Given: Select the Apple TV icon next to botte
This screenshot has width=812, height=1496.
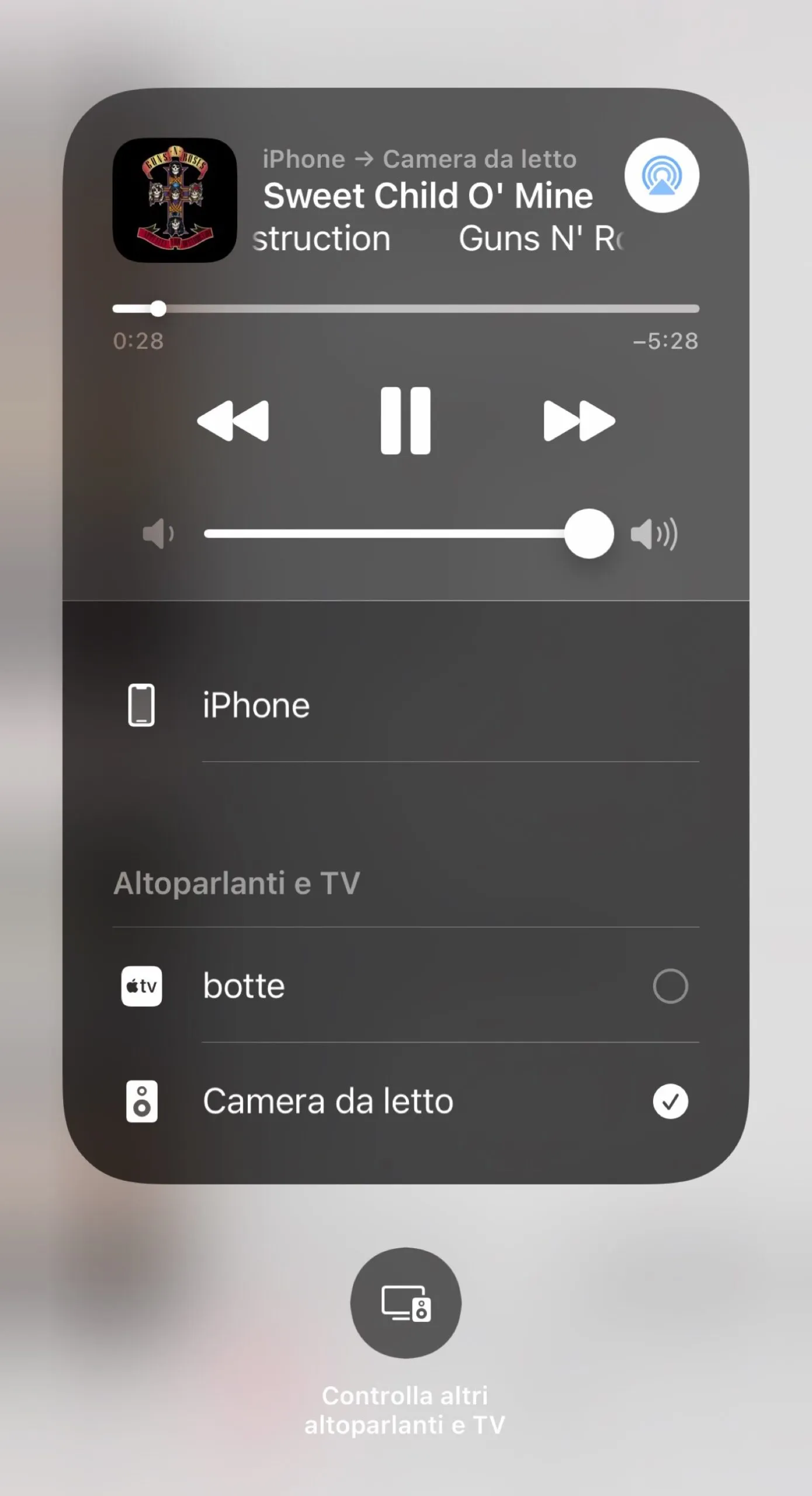Looking at the screenshot, I should [x=140, y=985].
